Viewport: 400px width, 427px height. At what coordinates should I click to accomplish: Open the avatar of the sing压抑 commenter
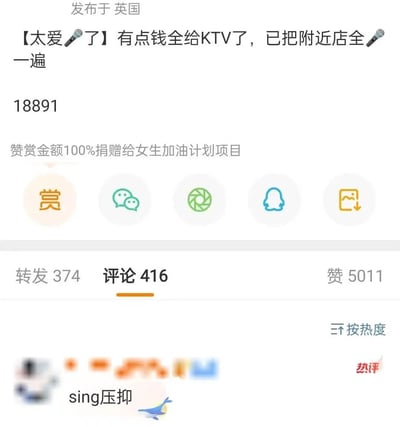pos(35,380)
